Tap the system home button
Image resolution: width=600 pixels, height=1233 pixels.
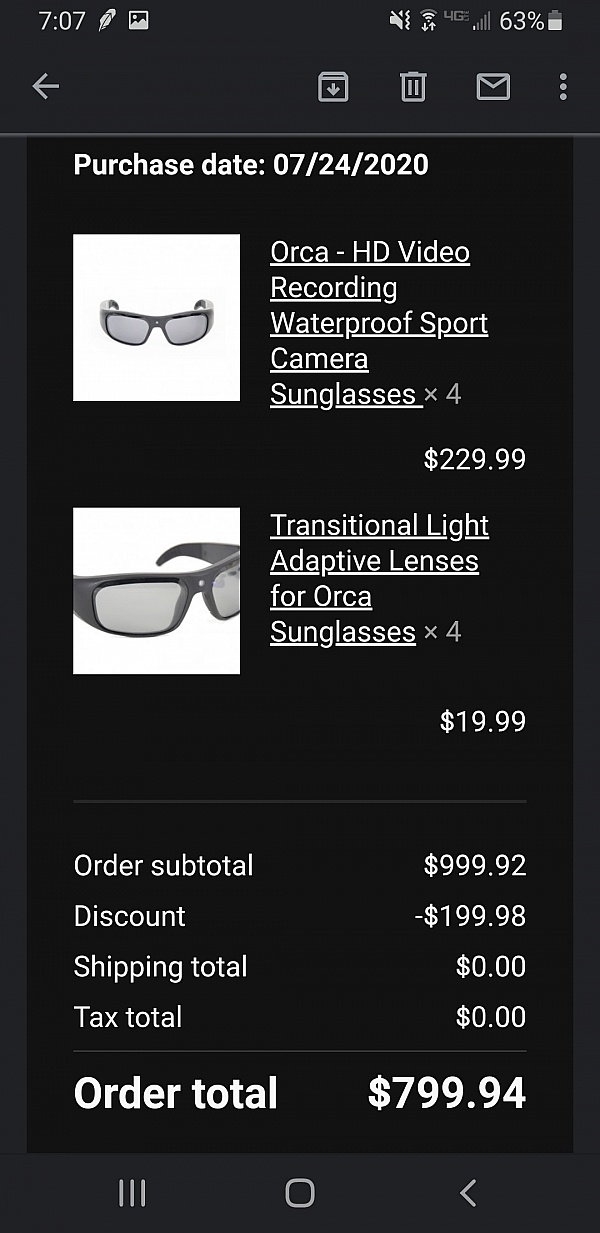[x=300, y=1192]
